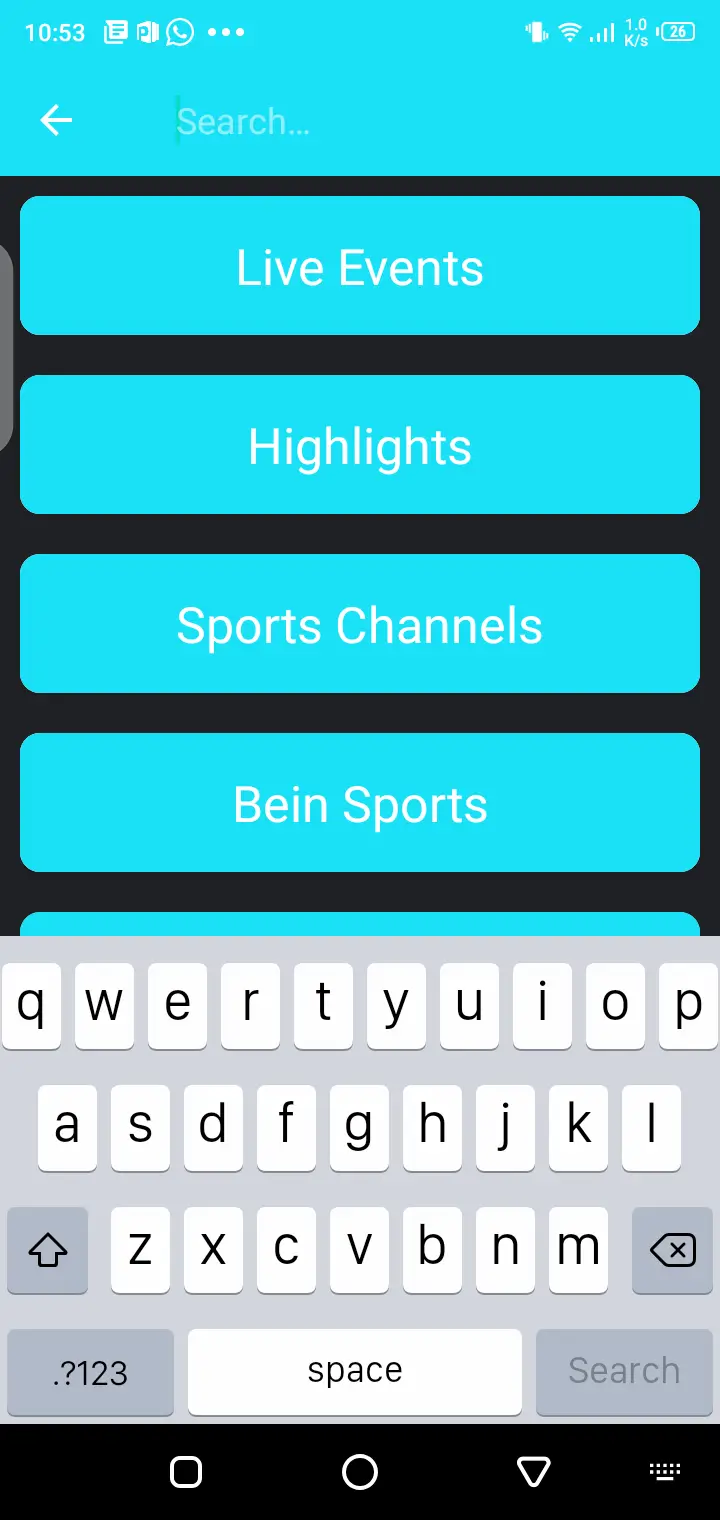View Sports Channels
Viewport: 720px width, 1520px height.
click(360, 624)
